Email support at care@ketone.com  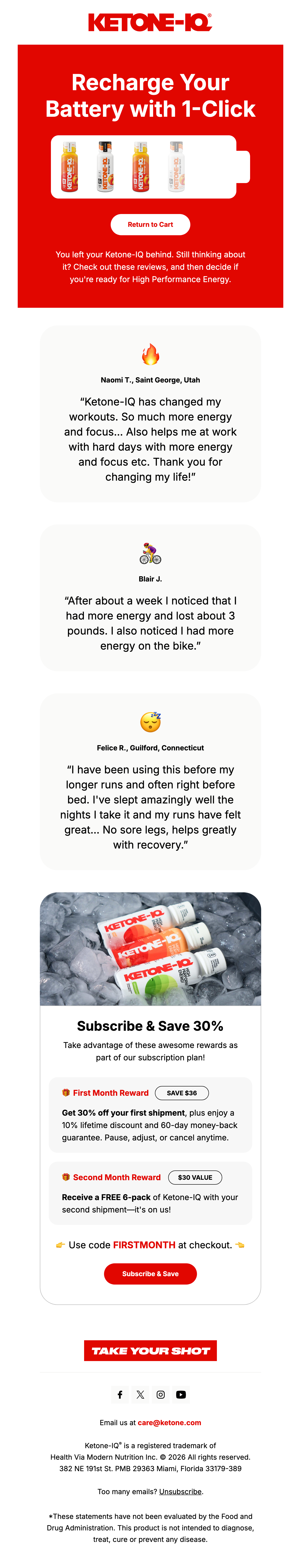pos(169,1423)
